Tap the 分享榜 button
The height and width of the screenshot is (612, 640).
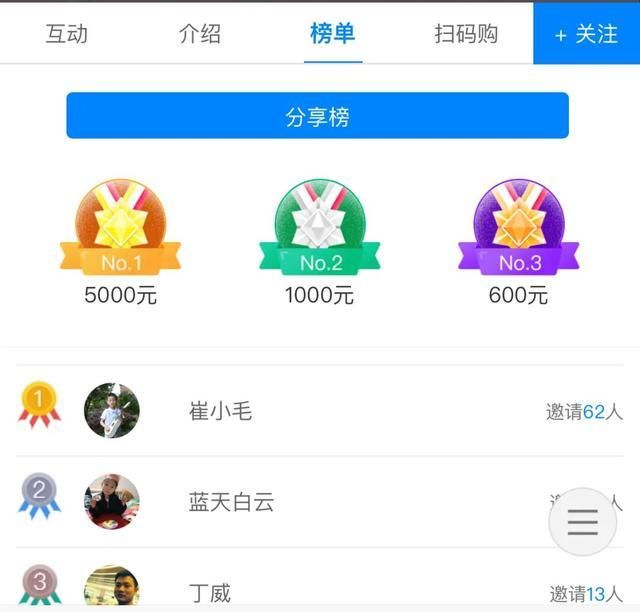pyautogui.click(x=317, y=116)
